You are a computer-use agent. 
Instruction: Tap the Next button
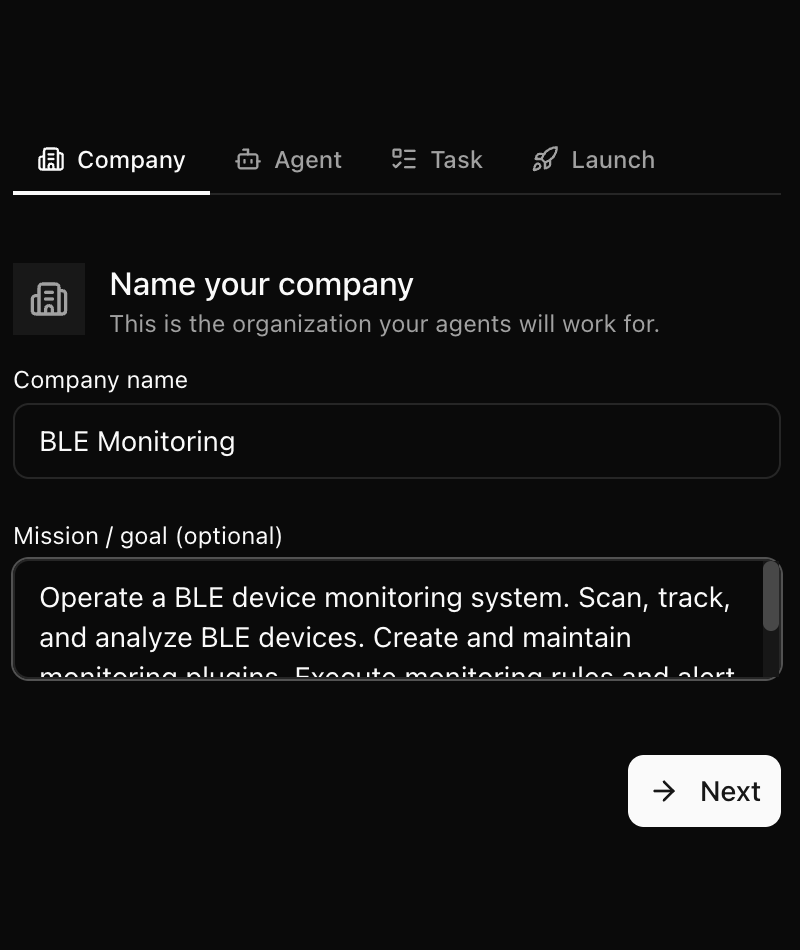coord(704,791)
